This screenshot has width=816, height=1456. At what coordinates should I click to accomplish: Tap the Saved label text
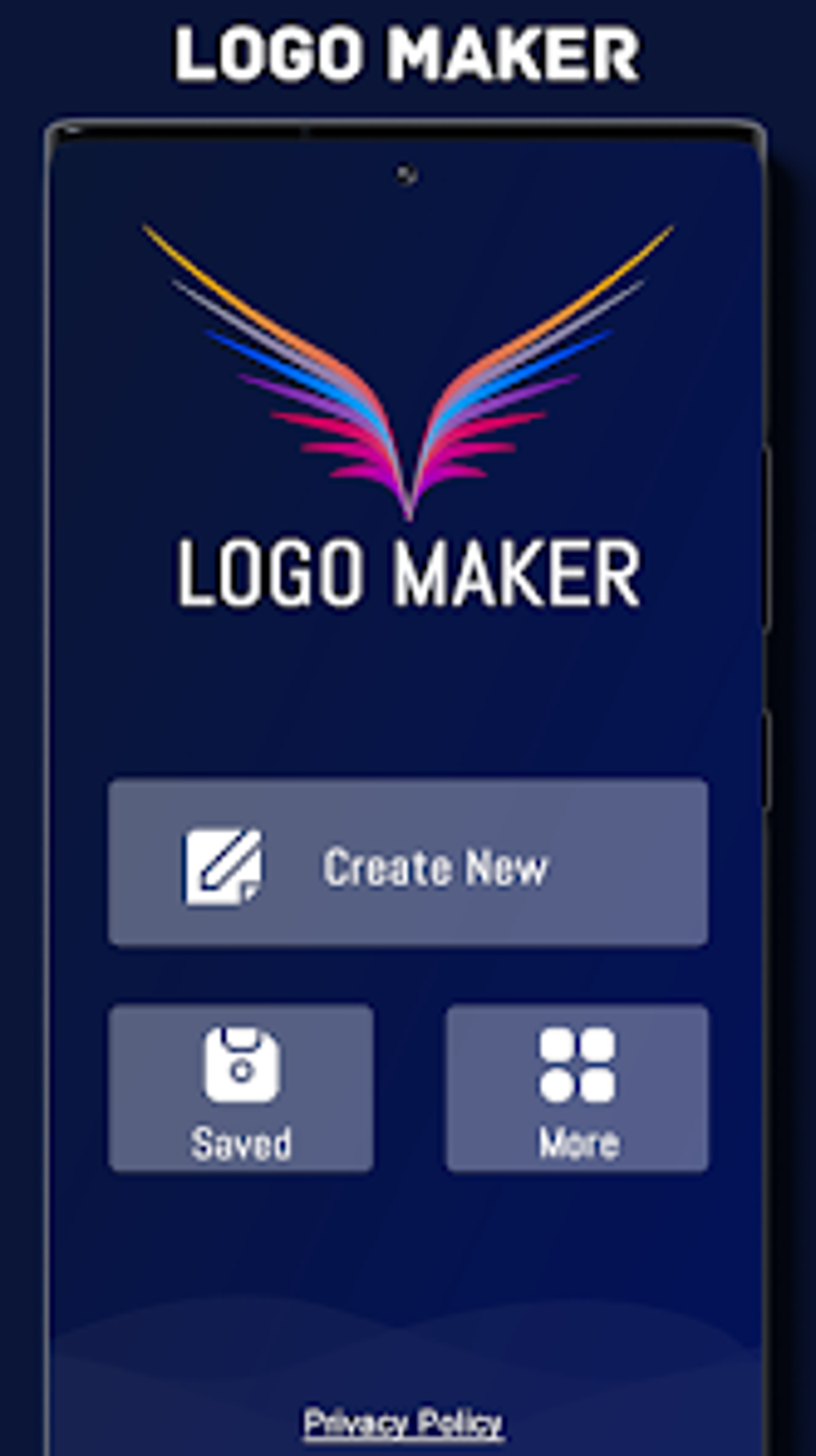(240, 1144)
